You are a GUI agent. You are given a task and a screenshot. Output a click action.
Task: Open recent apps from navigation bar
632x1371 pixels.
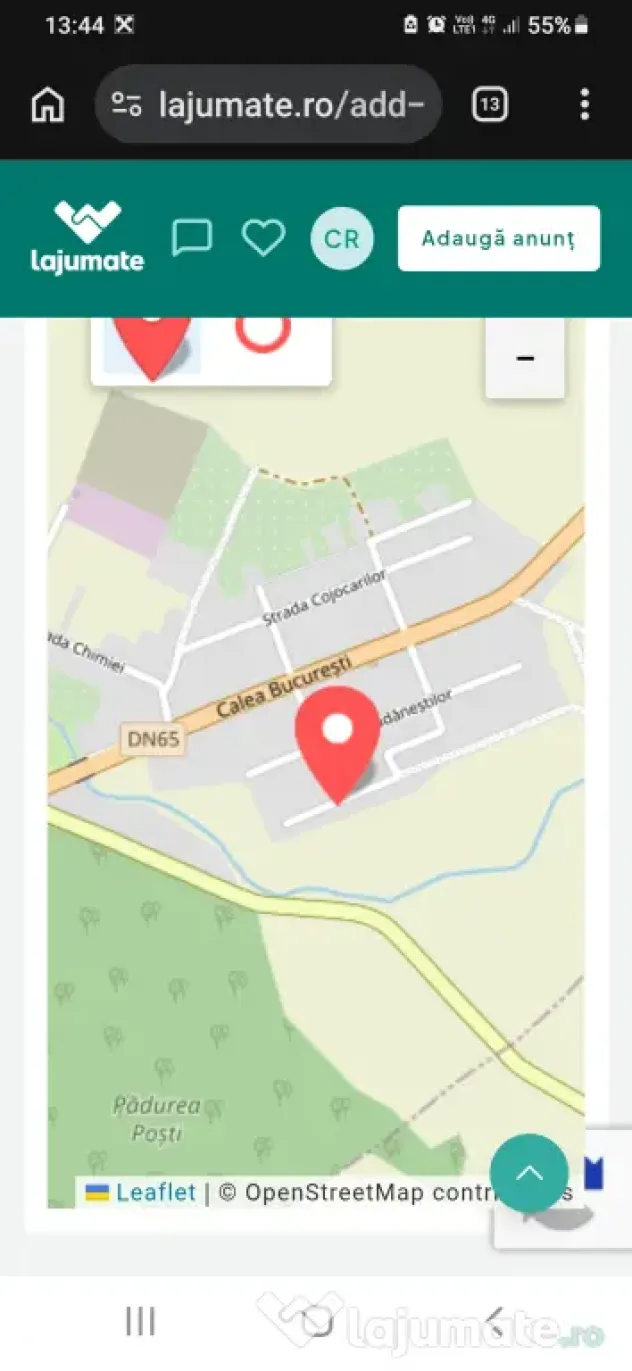[x=140, y=1321]
